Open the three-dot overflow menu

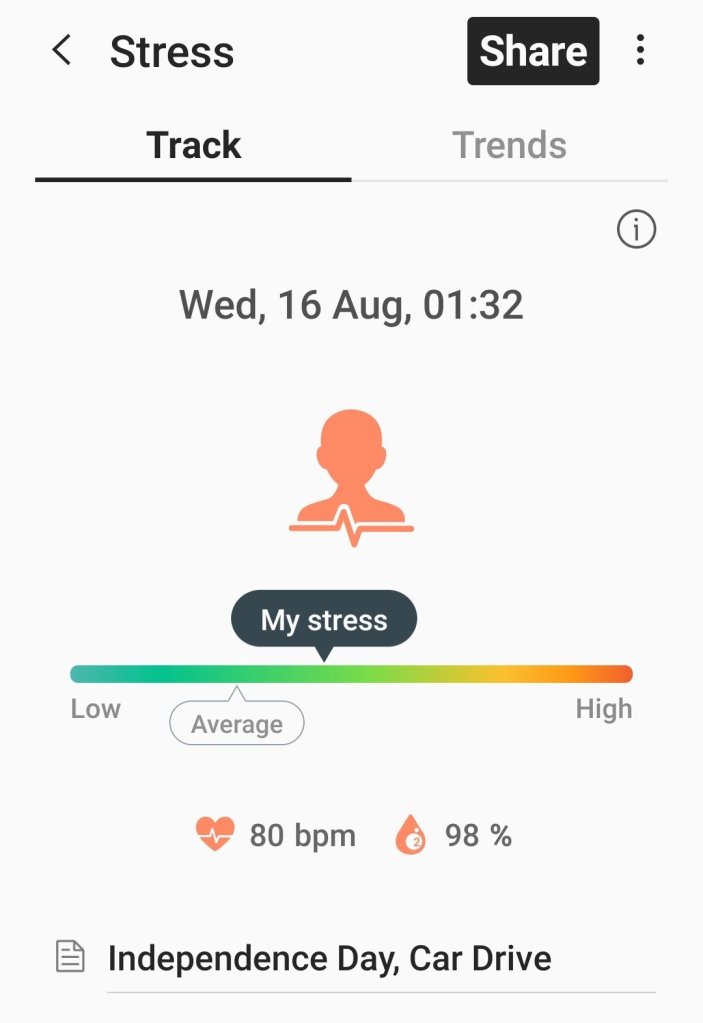pyautogui.click(x=640, y=51)
